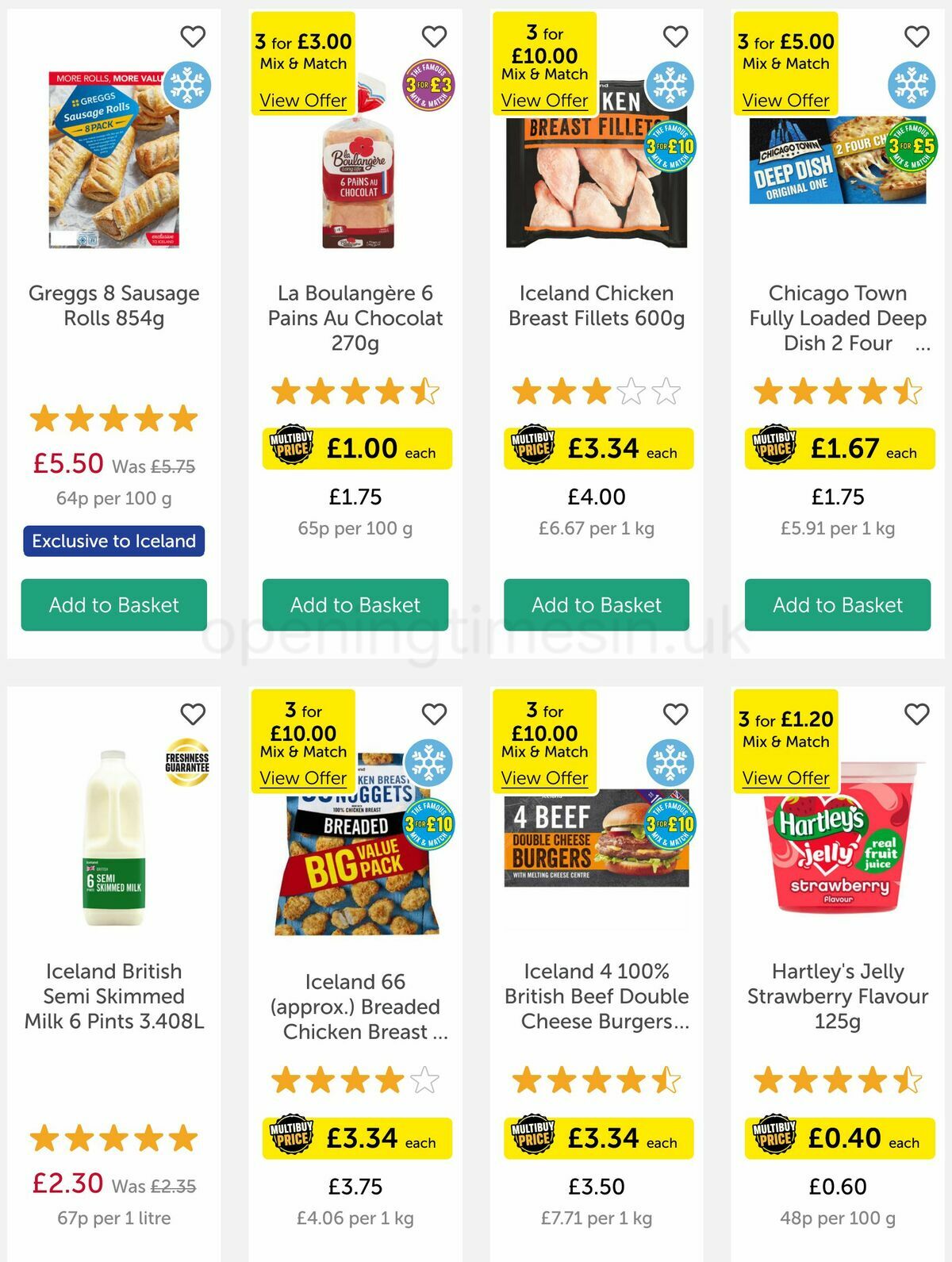Image resolution: width=952 pixels, height=1262 pixels.
Task: Favourite the Beef Double Cheese Burgers
Action: (x=675, y=714)
